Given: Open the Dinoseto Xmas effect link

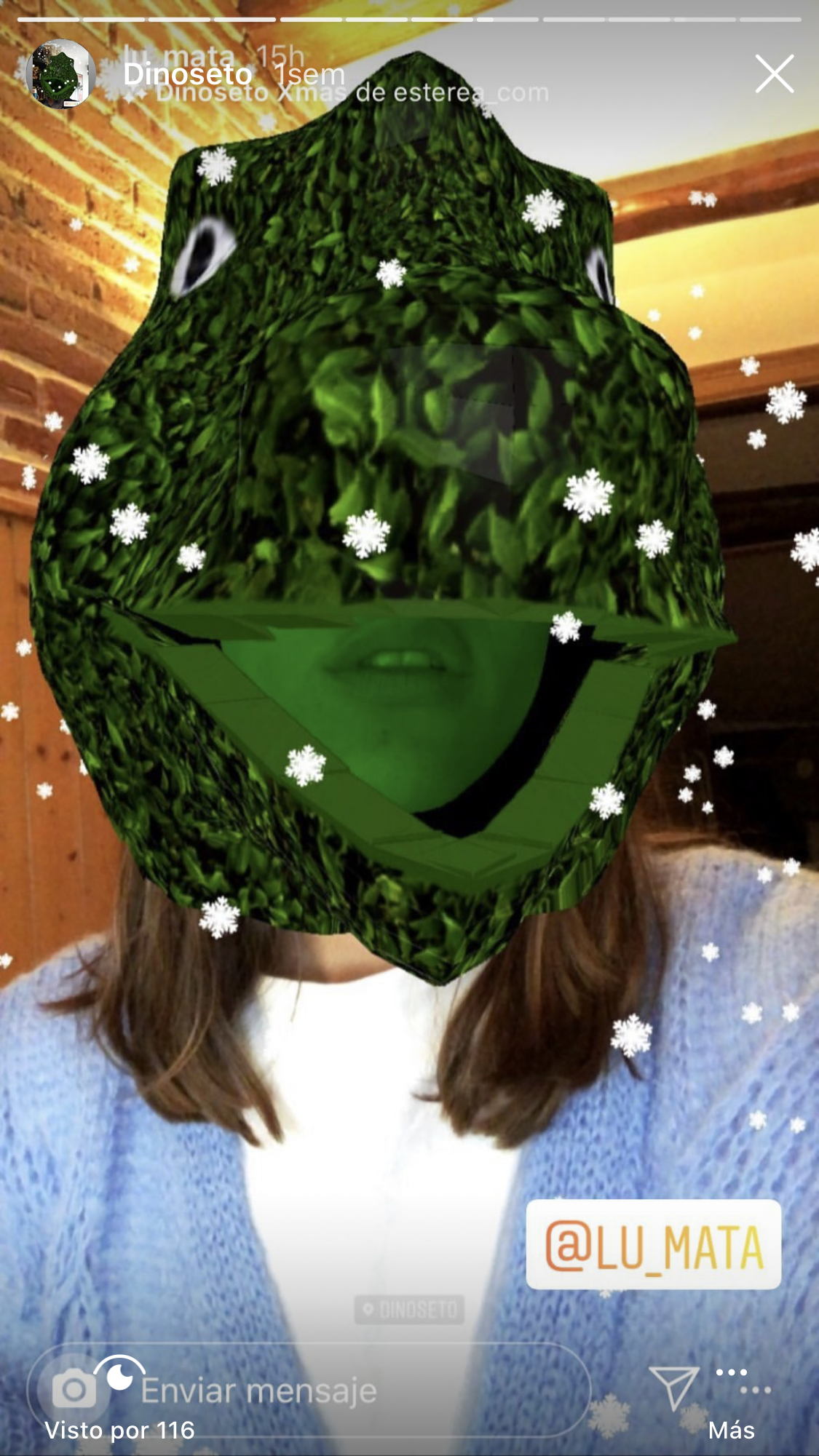Looking at the screenshot, I should pos(352,93).
